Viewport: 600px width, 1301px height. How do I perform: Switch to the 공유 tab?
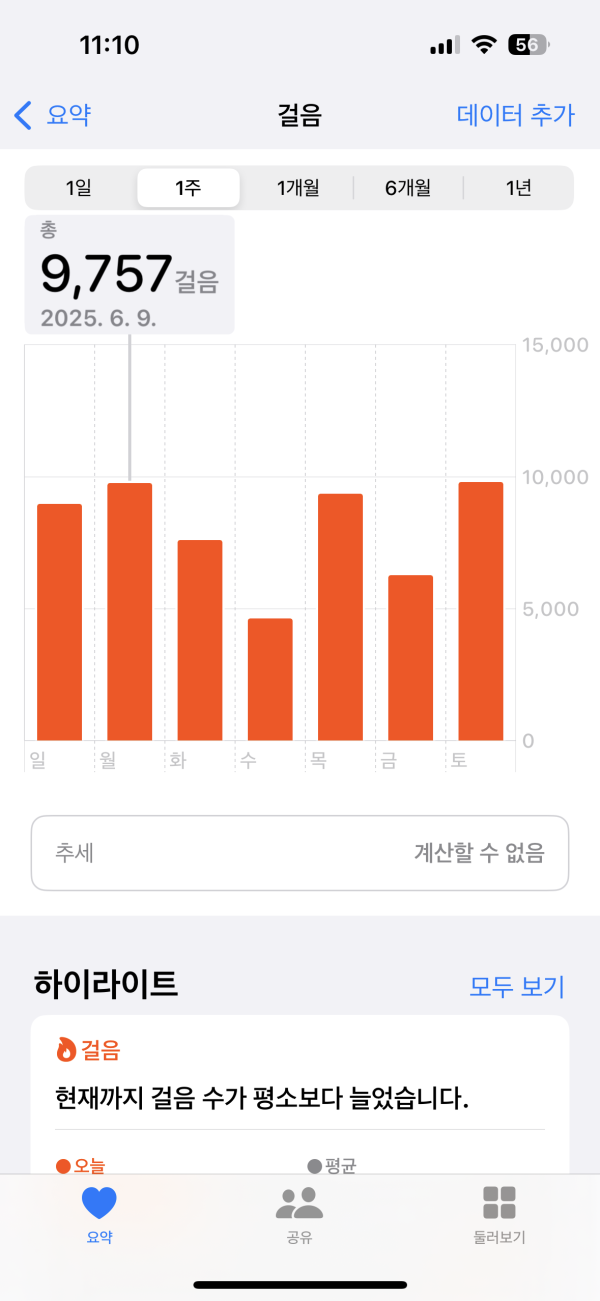[299, 1213]
